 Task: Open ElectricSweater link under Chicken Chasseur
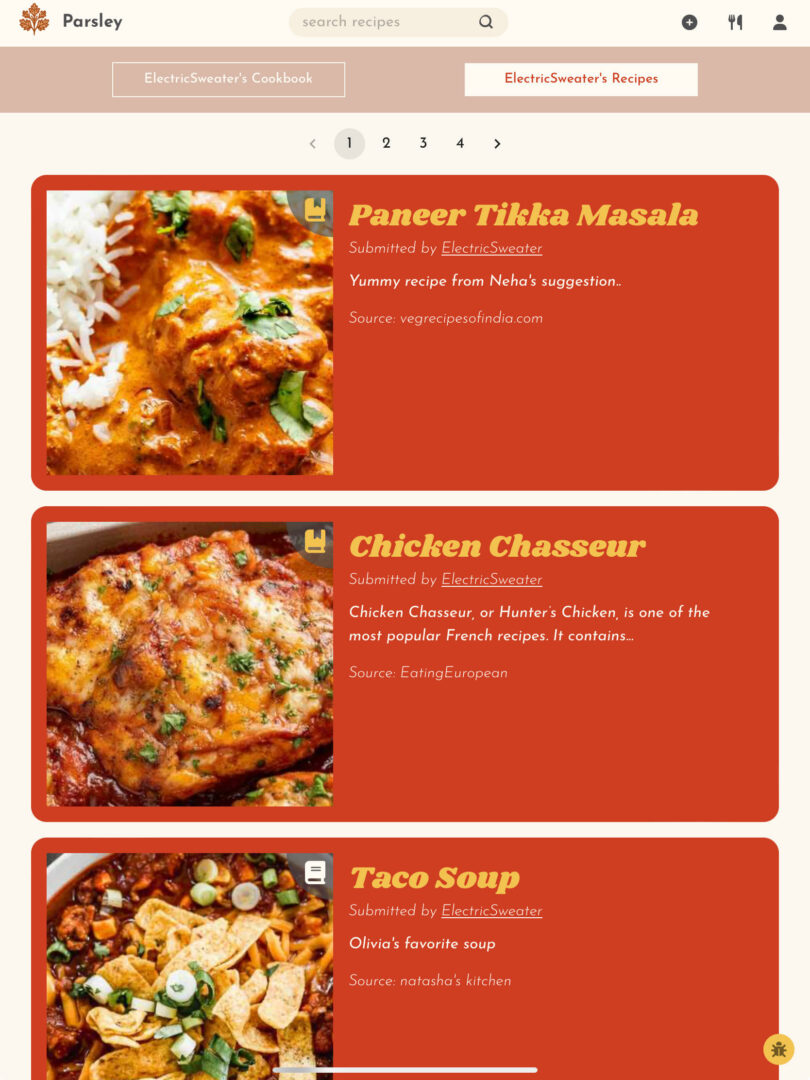point(492,579)
